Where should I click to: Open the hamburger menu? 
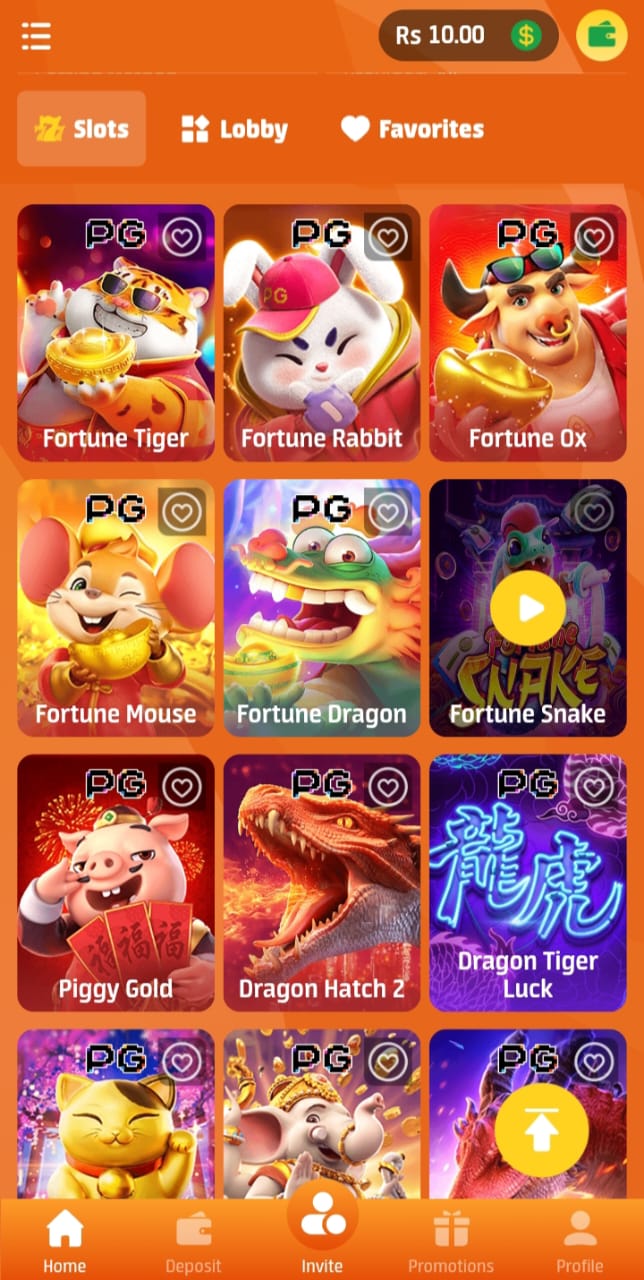36,36
